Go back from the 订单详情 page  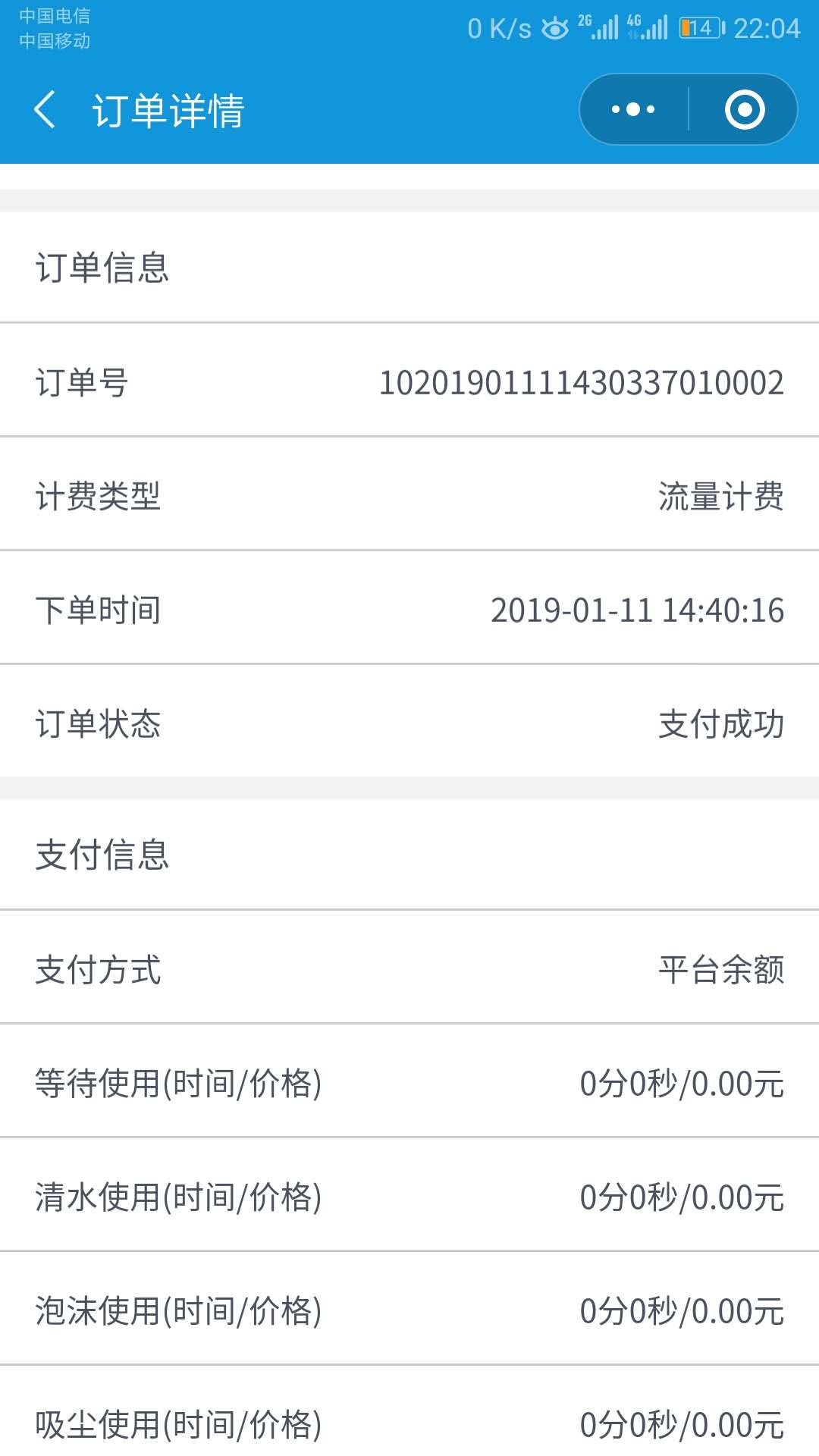(x=45, y=109)
